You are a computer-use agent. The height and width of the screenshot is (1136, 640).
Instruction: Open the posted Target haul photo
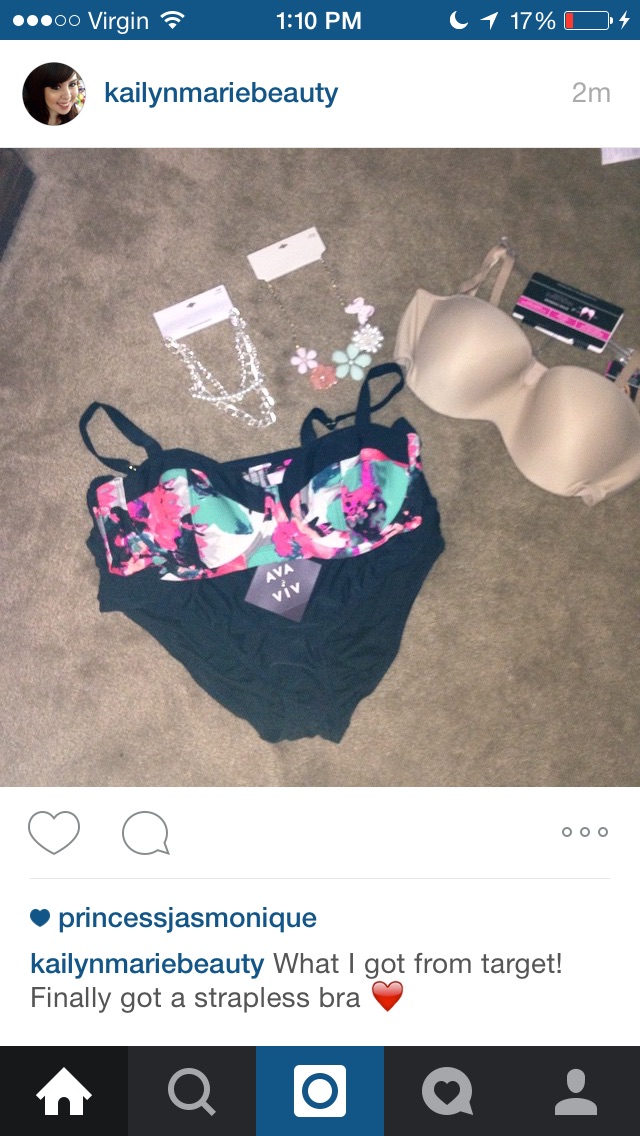click(320, 467)
